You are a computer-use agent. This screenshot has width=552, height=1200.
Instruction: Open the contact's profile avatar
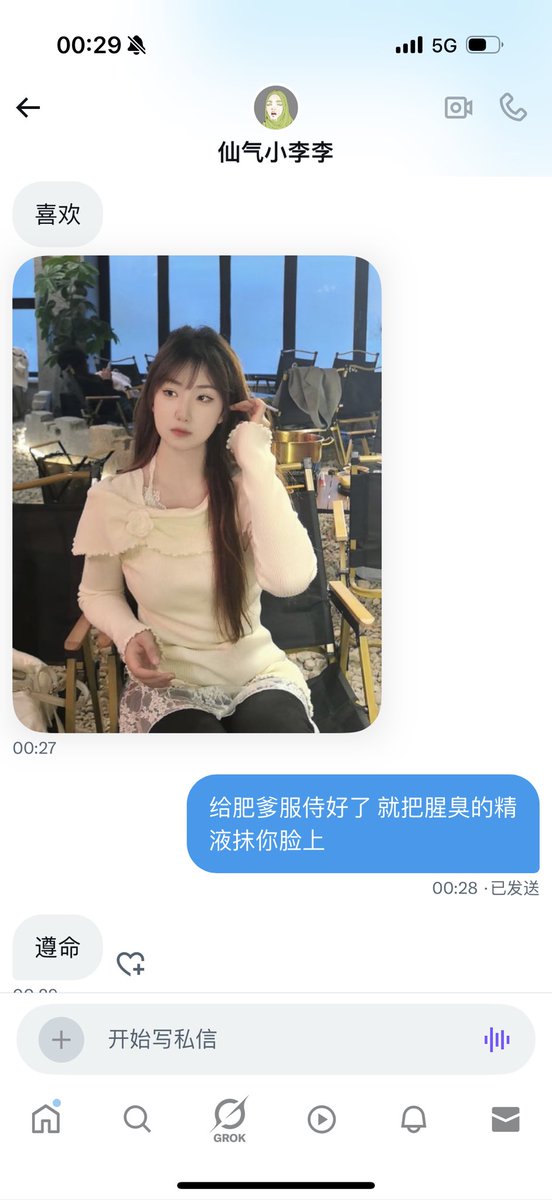(276, 107)
